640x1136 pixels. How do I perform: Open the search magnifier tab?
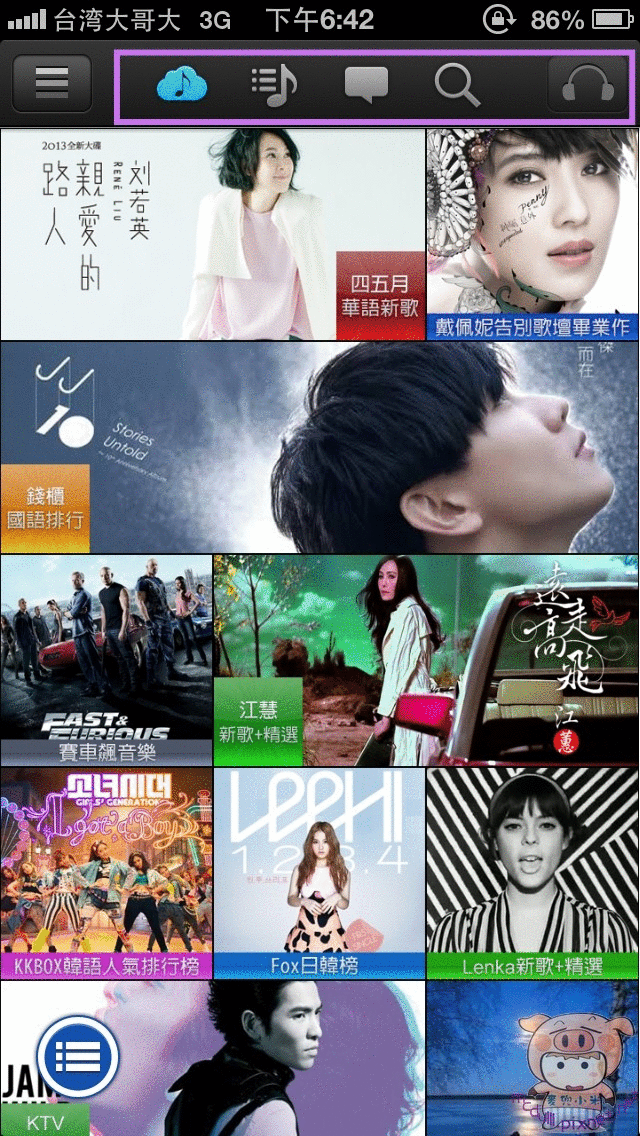point(458,85)
